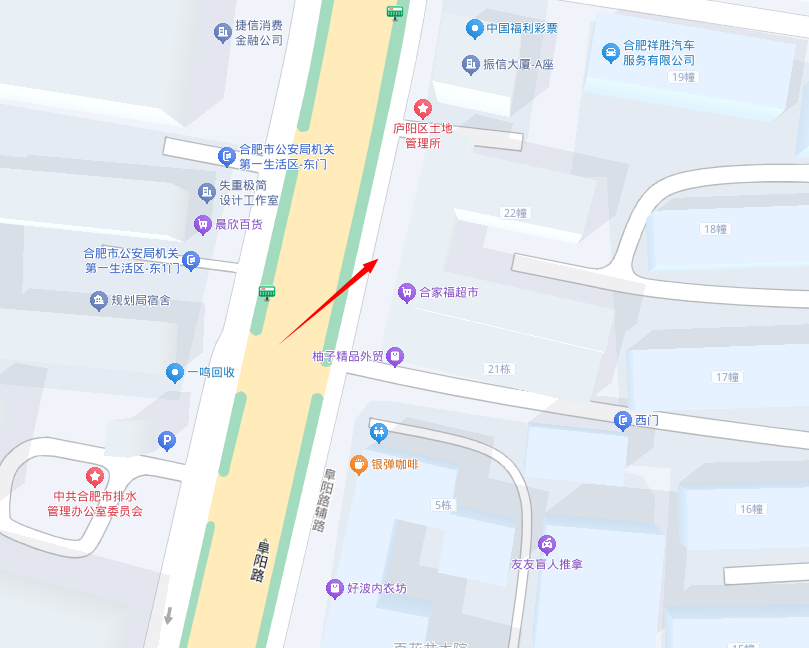Tap the 银弹咖啡 coffee marker
809x648 pixels.
coord(358,464)
